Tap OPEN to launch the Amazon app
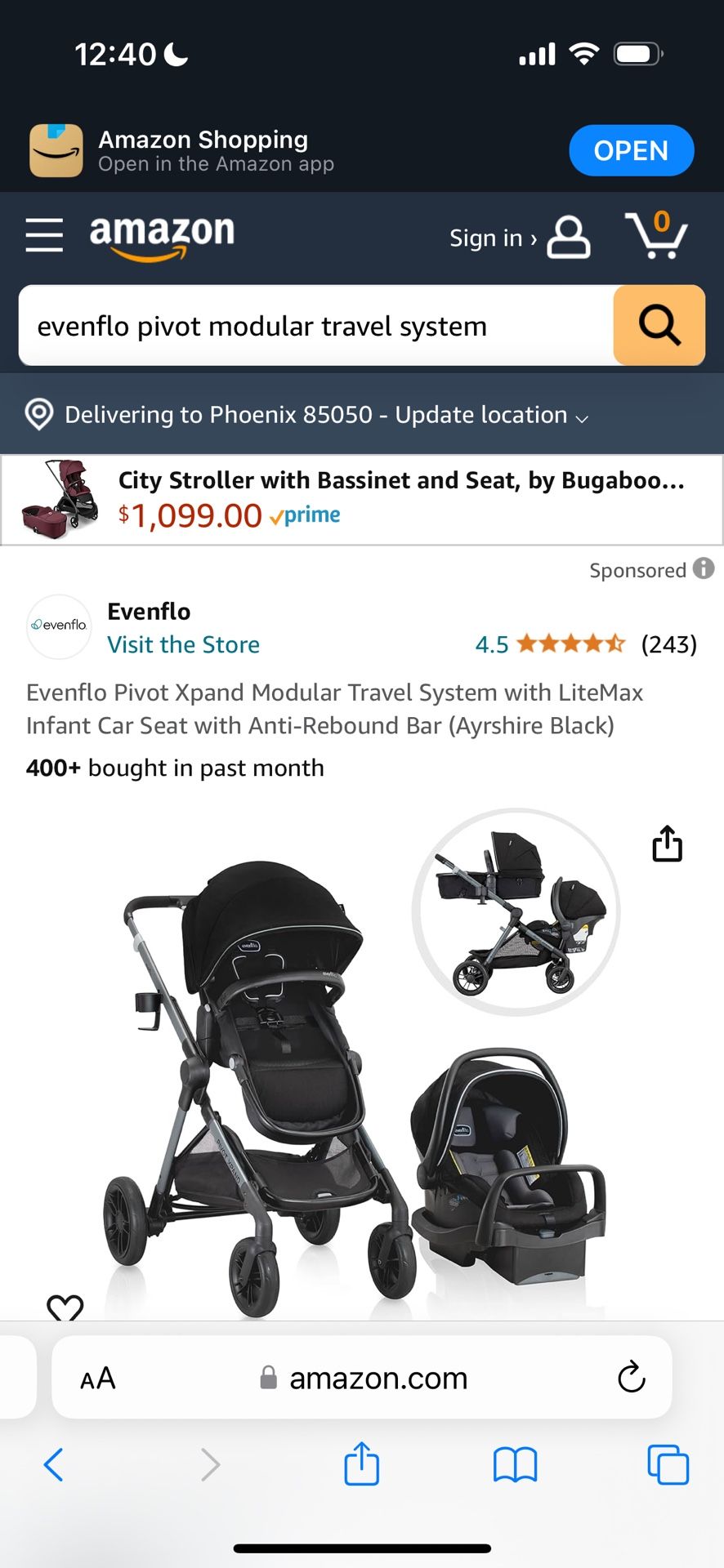 point(631,150)
